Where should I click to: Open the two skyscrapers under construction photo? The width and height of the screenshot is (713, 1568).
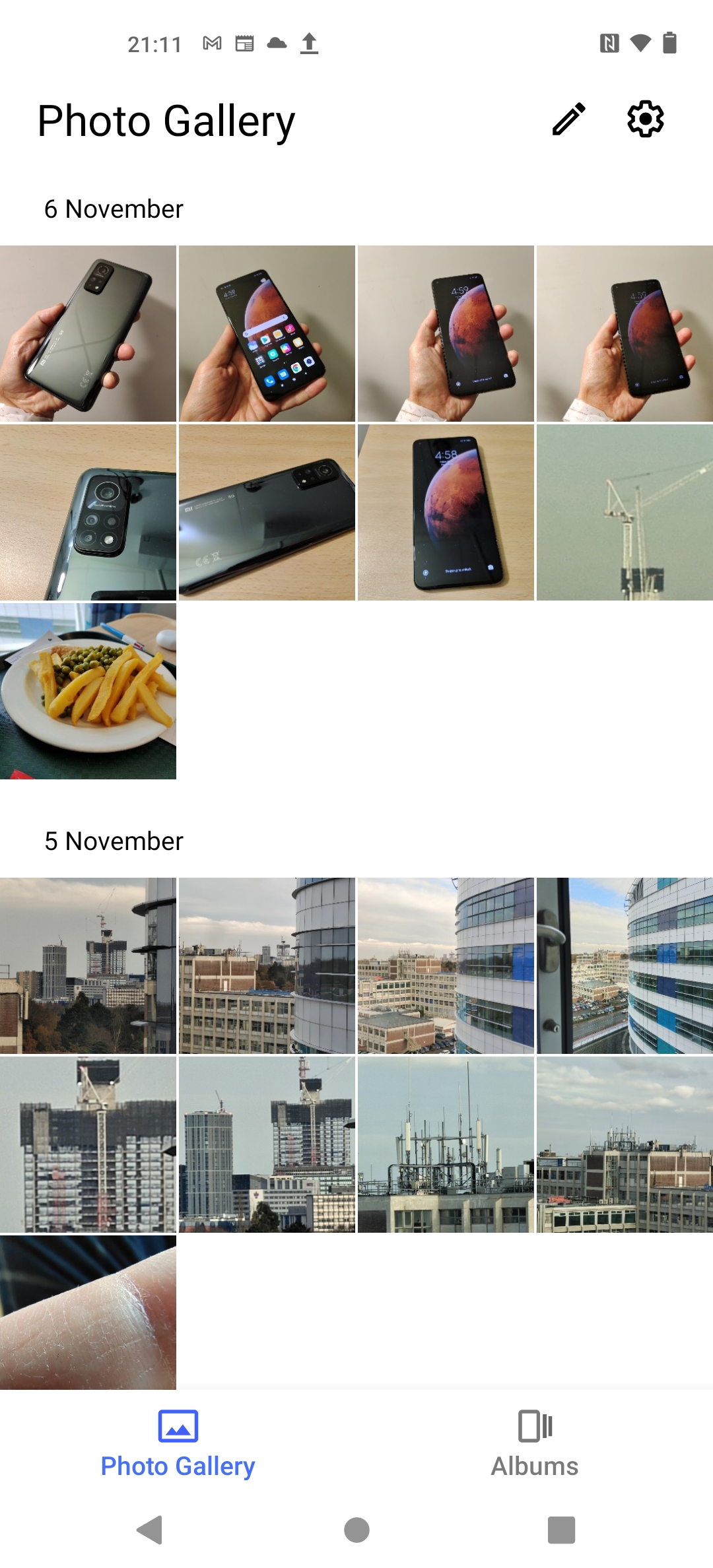[267, 1144]
